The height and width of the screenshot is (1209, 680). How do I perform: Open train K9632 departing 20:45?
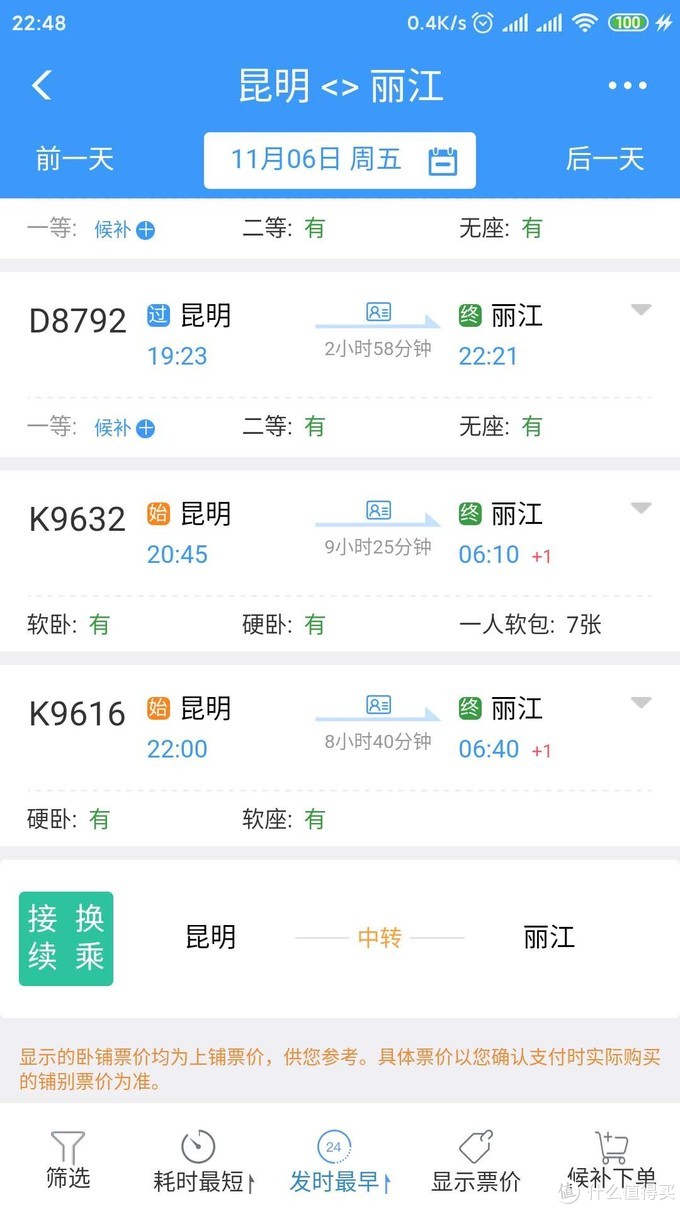click(78, 520)
